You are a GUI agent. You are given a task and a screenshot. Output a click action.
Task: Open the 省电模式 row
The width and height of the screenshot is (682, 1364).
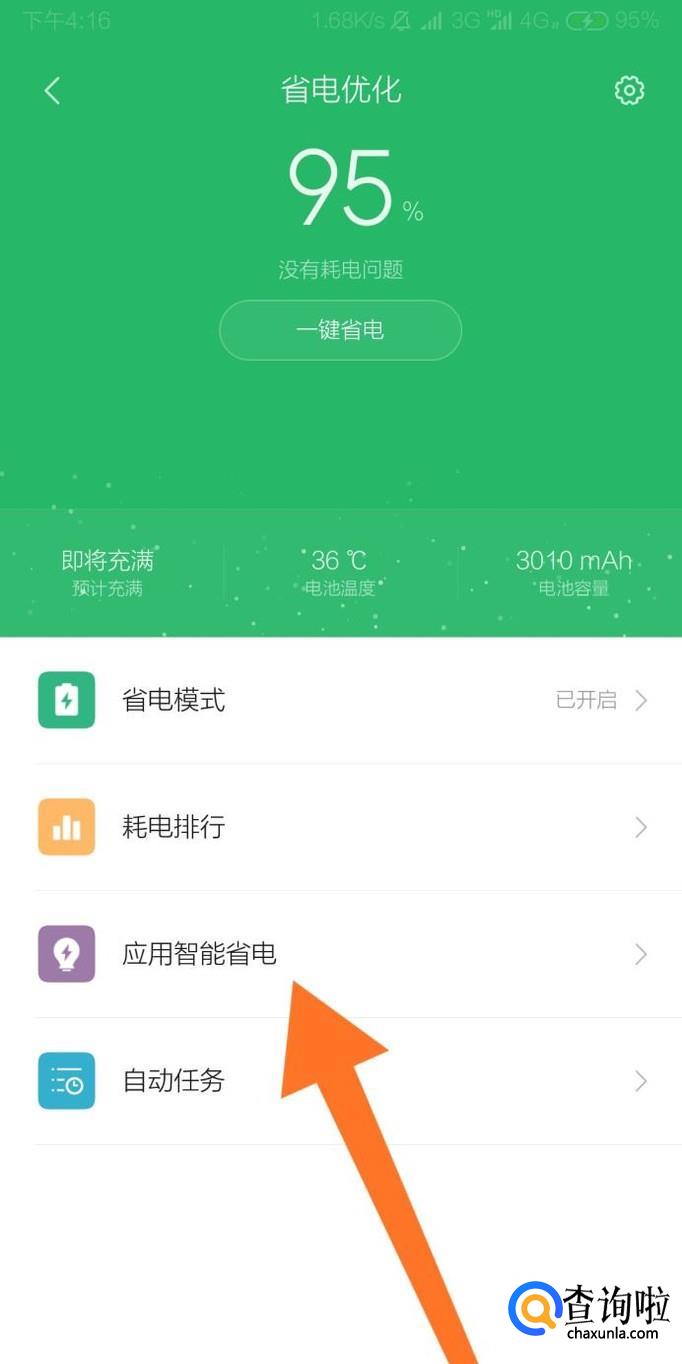(x=341, y=700)
